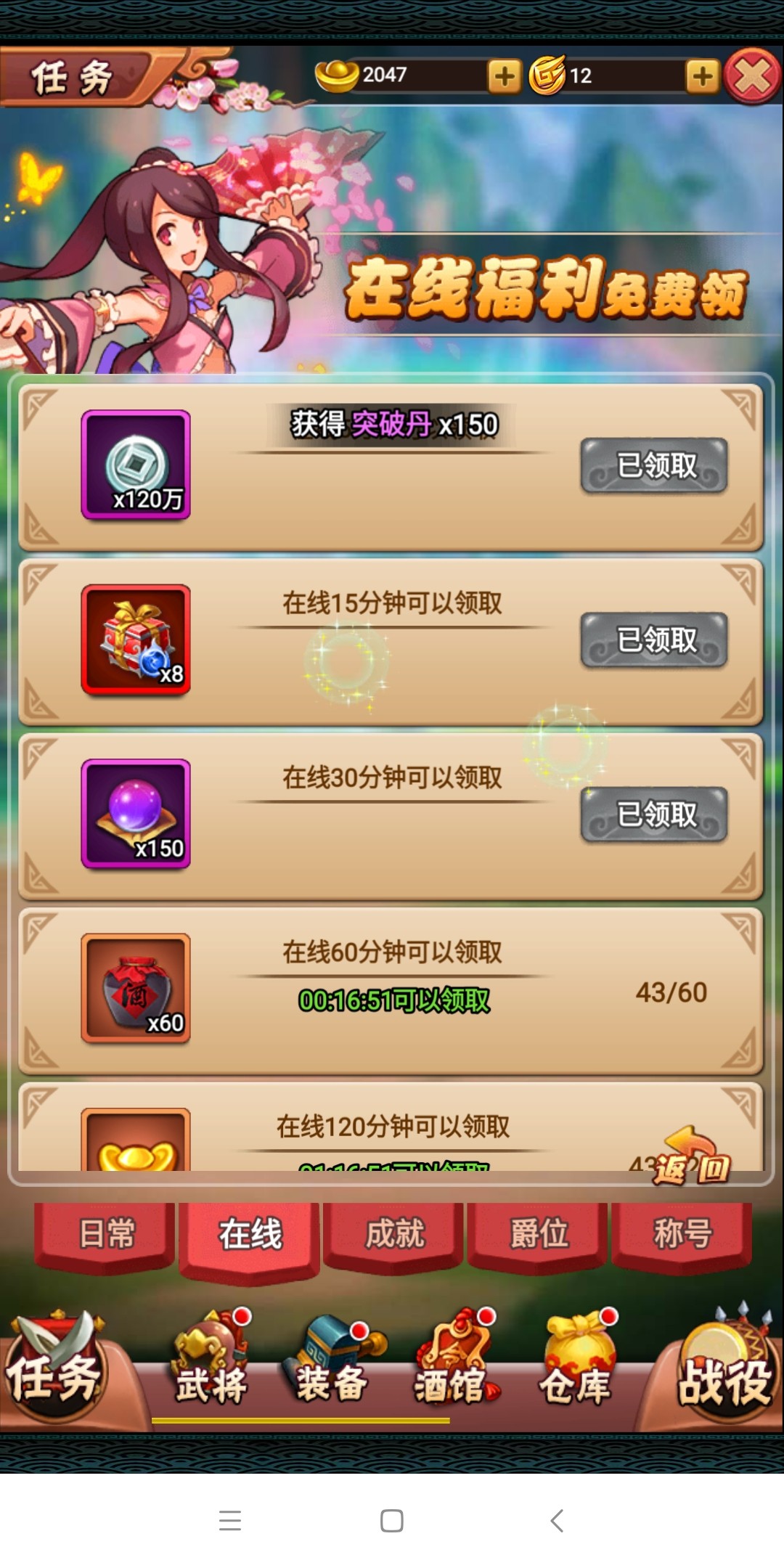Add gold ingots with the plus next to 2047
The width and height of the screenshot is (784, 1568).
[505, 75]
